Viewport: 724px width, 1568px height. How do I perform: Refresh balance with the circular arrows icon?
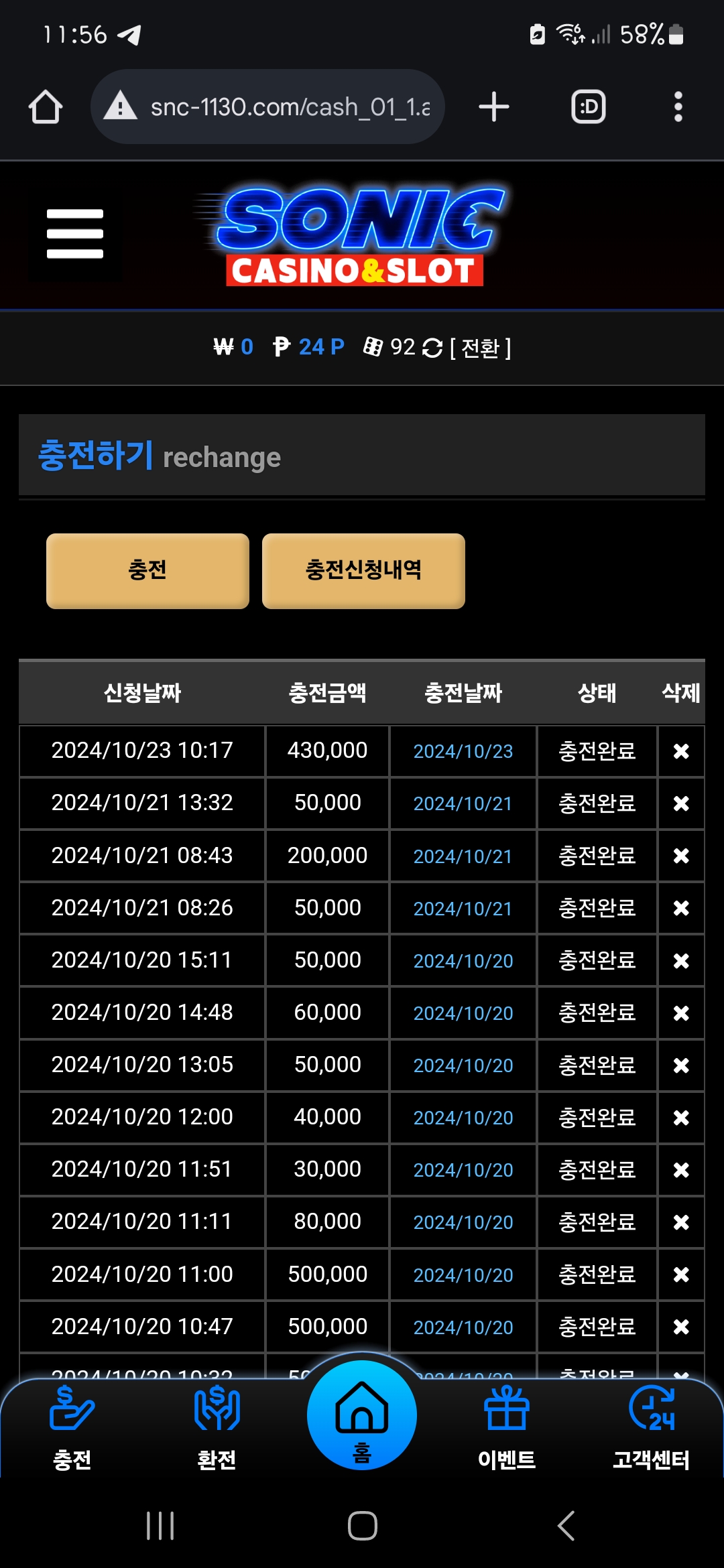click(433, 348)
